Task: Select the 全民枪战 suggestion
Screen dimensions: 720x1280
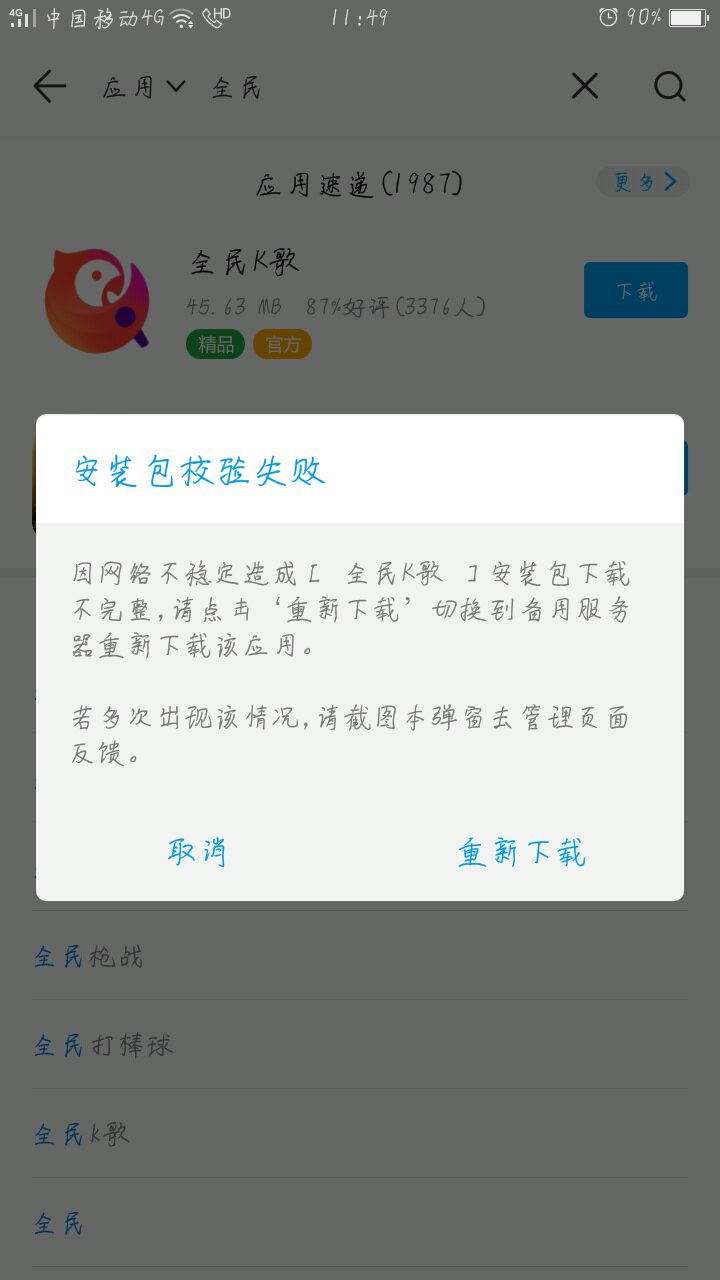Action: coord(90,957)
